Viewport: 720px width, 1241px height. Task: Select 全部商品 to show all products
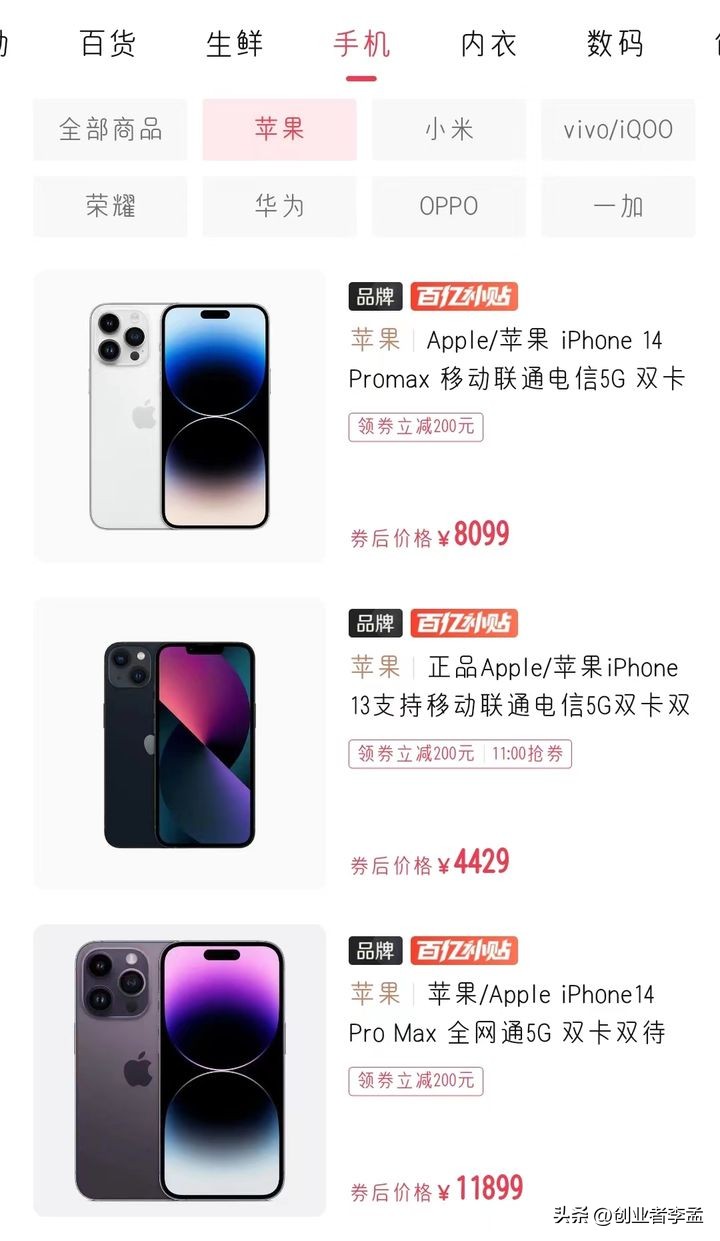pos(110,129)
